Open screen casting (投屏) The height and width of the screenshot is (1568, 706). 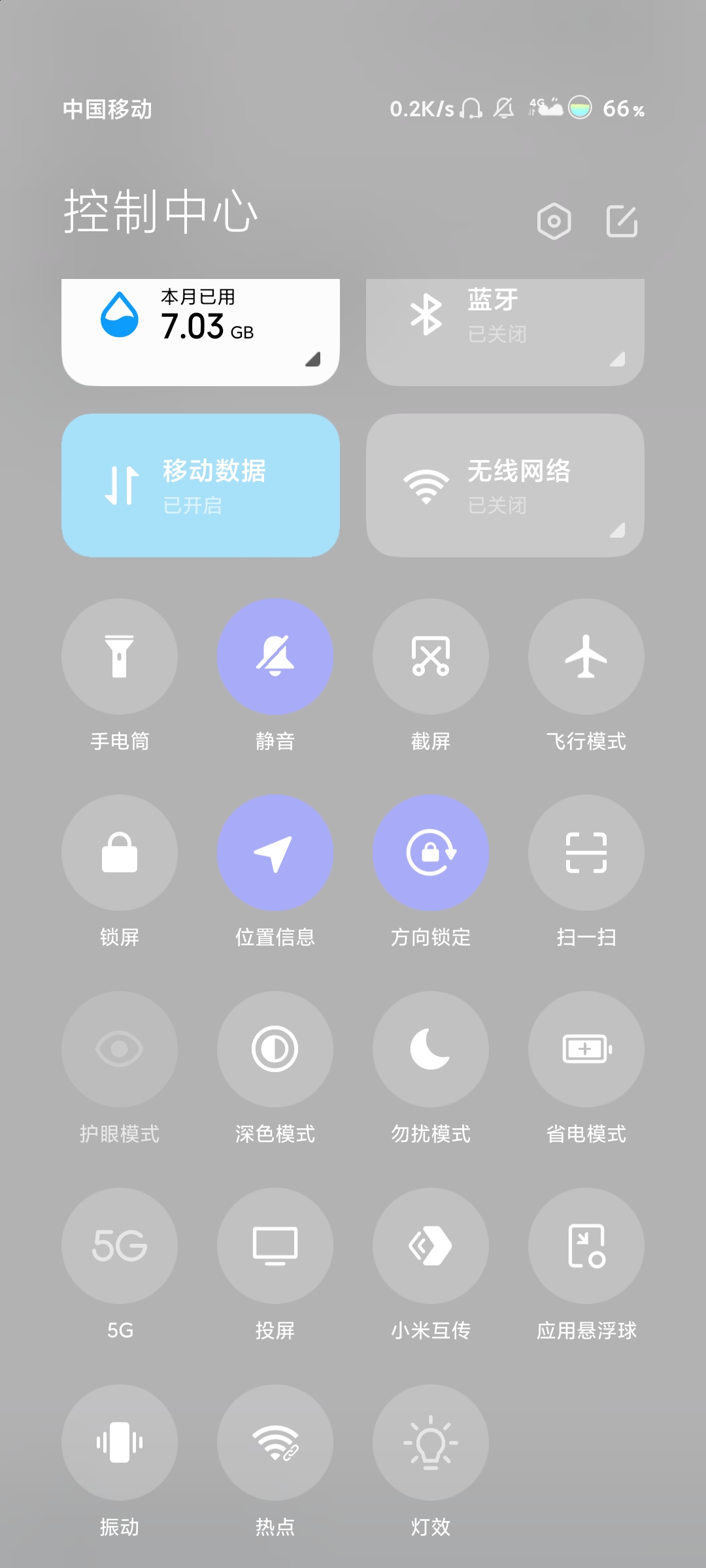[x=275, y=1246]
